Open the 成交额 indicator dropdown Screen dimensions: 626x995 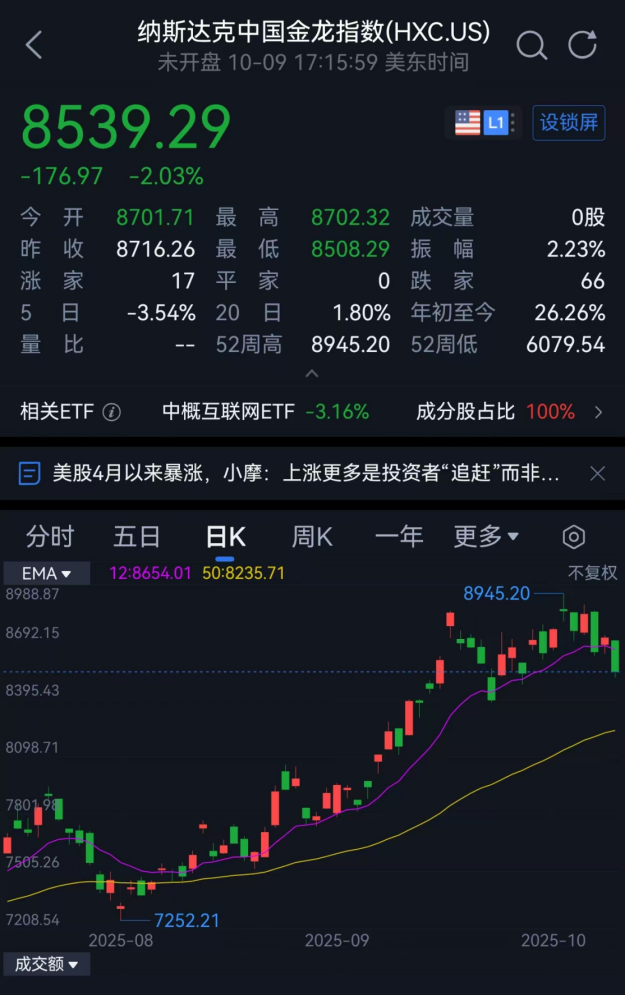click(x=46, y=964)
